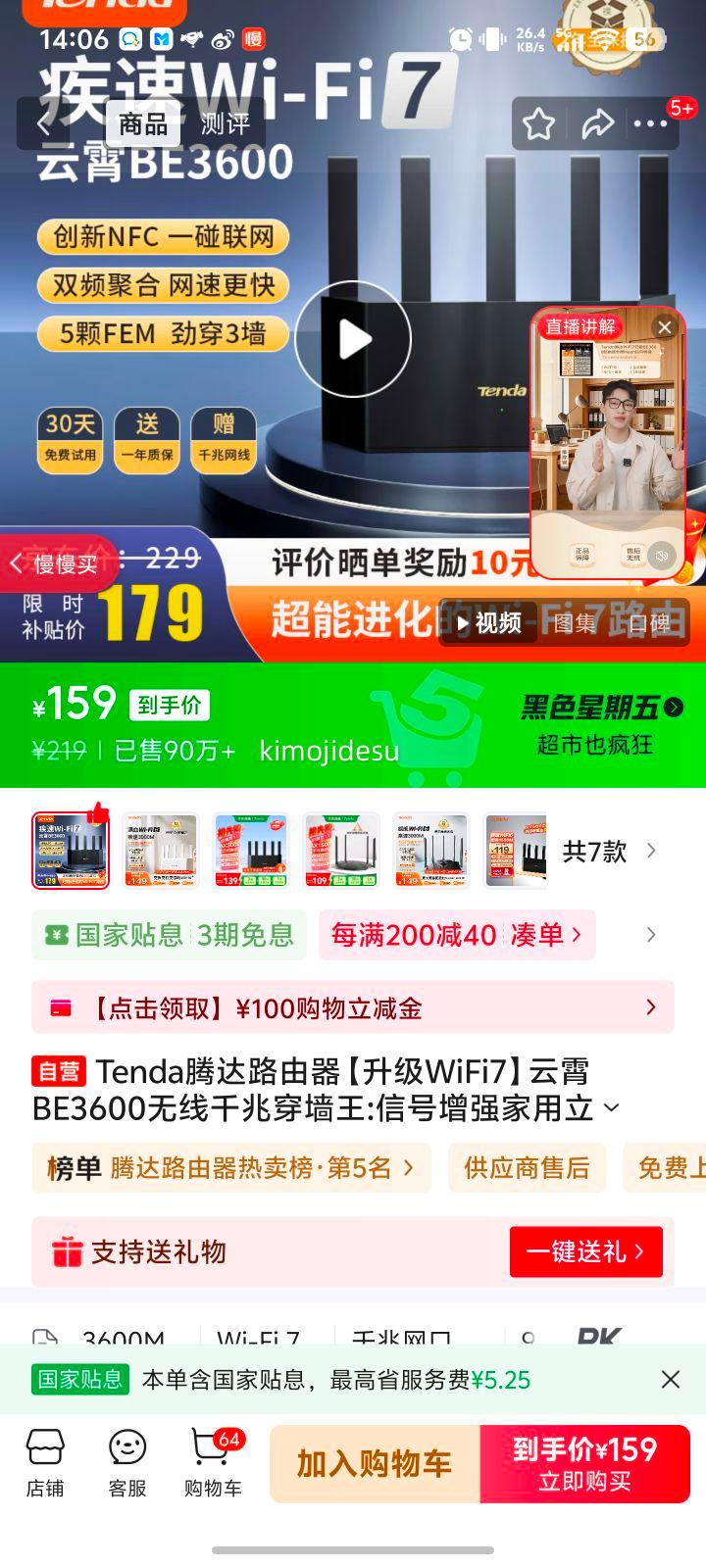Image resolution: width=706 pixels, height=1568 pixels.
Task: Tap the 一键送礼 button
Action: pyautogui.click(x=585, y=1251)
